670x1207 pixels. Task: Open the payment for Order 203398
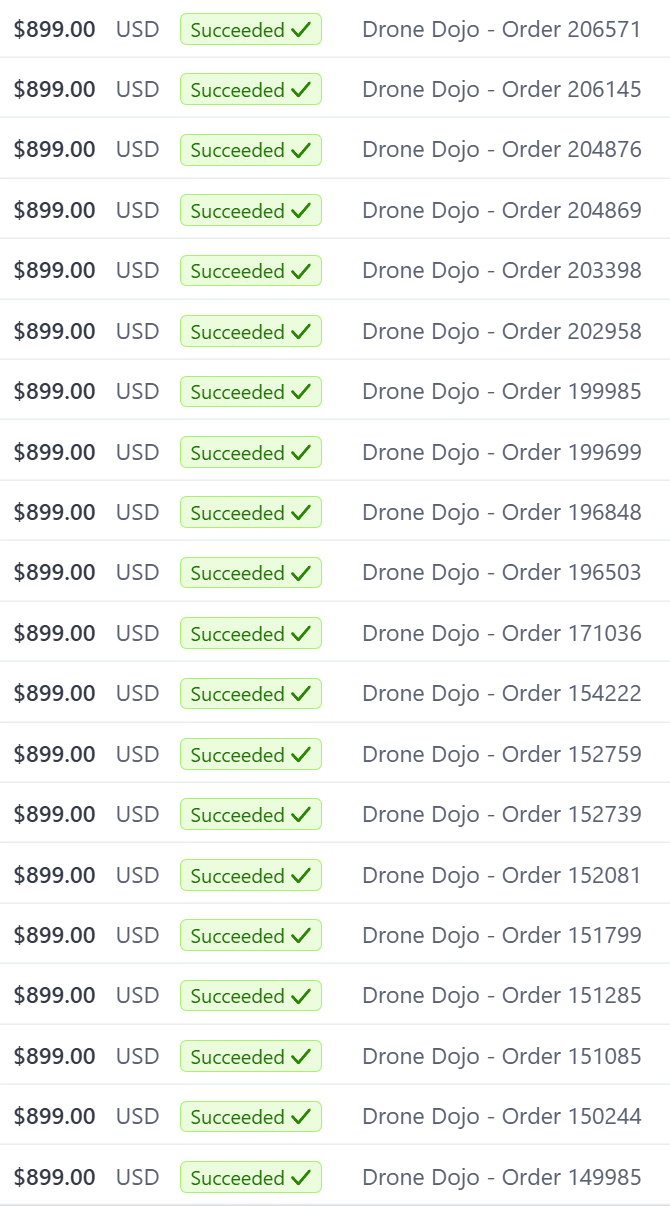click(x=335, y=269)
